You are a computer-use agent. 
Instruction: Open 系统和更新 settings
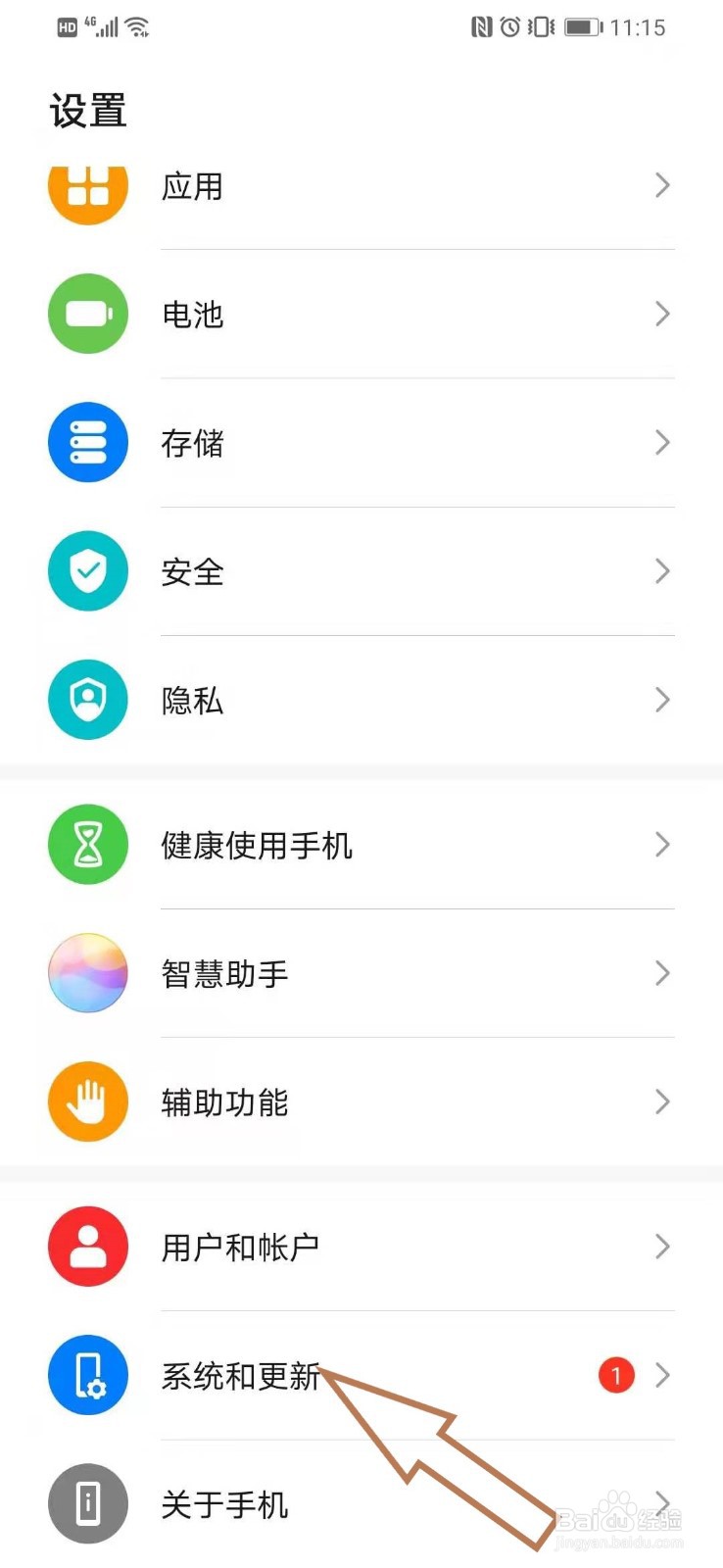coord(361,1375)
